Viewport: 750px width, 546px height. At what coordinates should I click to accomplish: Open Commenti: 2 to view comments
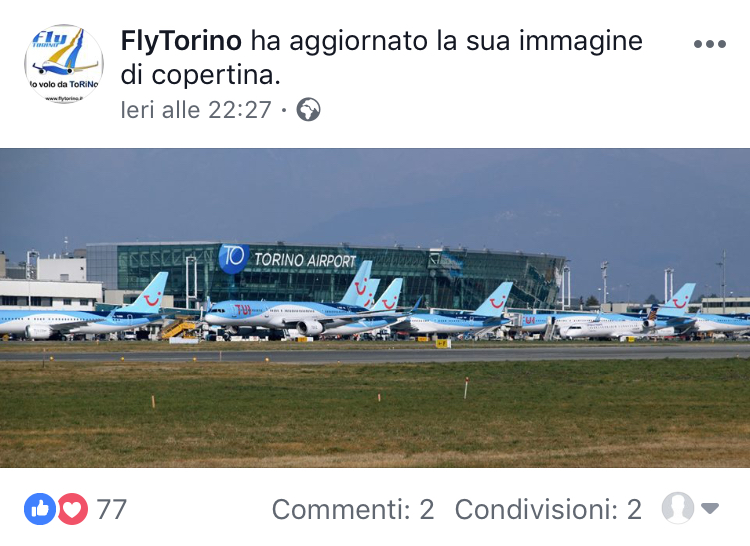pyautogui.click(x=353, y=509)
